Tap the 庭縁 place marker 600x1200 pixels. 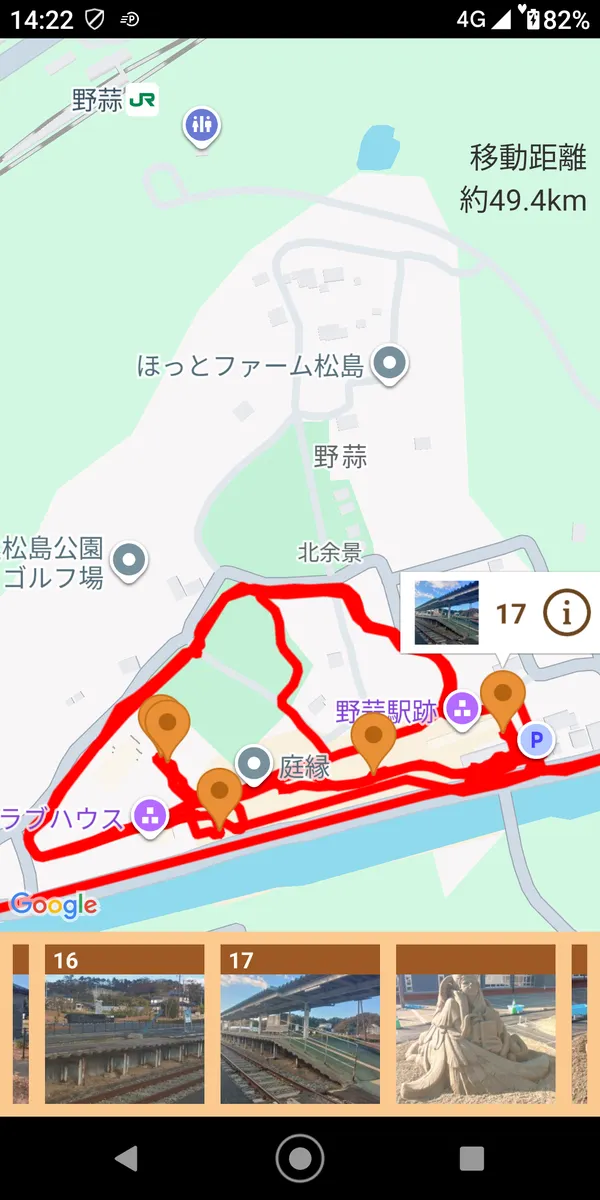pos(255,764)
